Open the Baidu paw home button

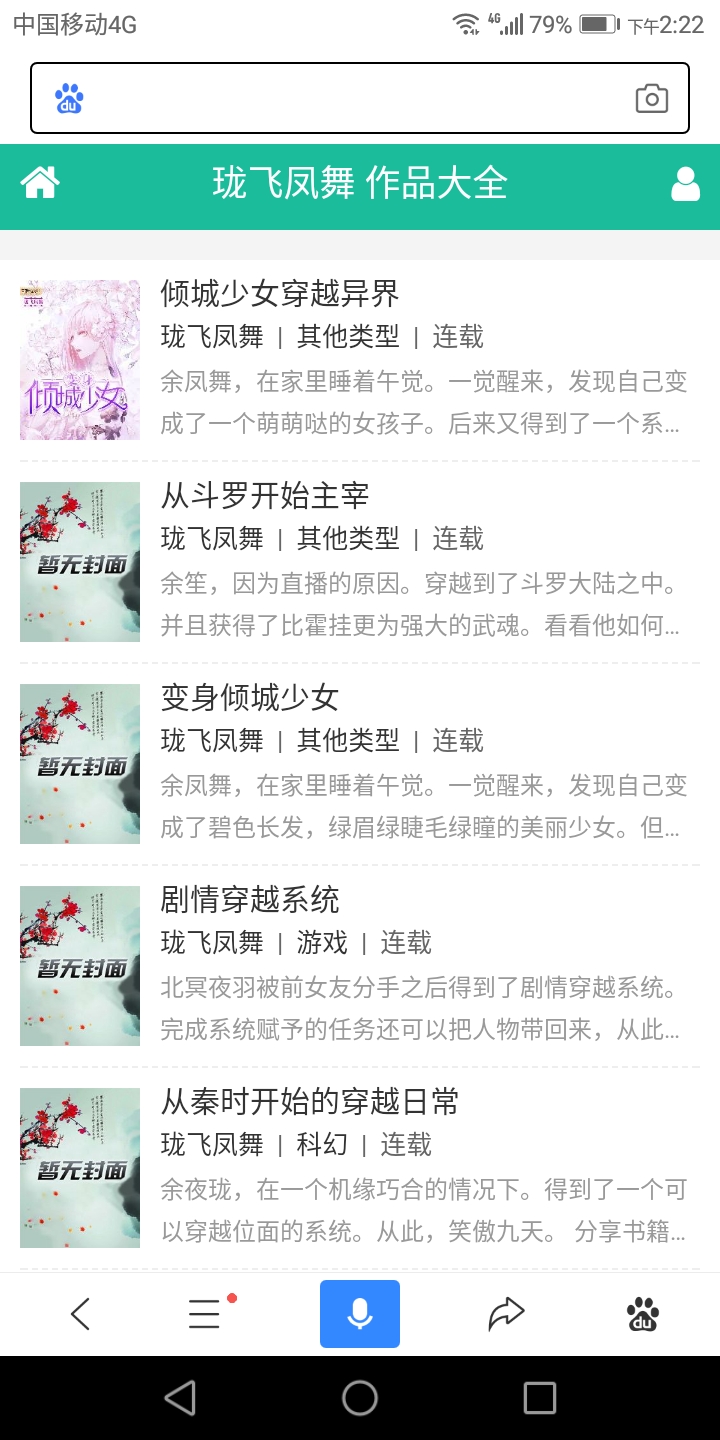click(643, 1314)
